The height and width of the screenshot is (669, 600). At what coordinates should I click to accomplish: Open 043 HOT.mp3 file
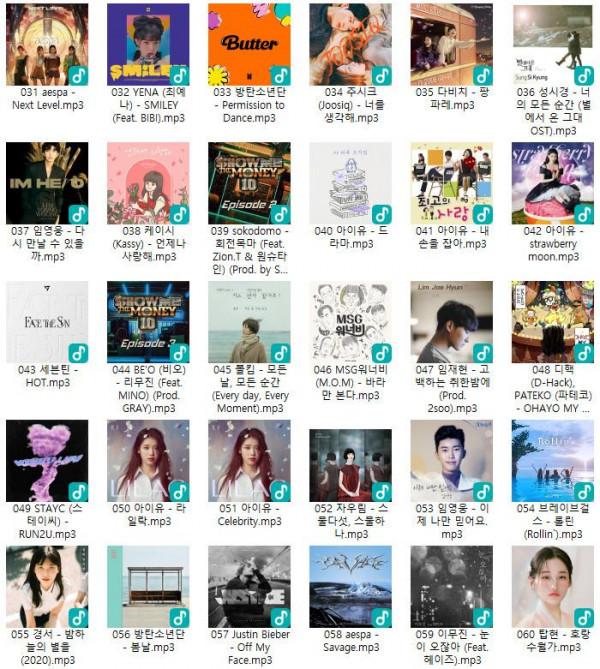point(47,322)
